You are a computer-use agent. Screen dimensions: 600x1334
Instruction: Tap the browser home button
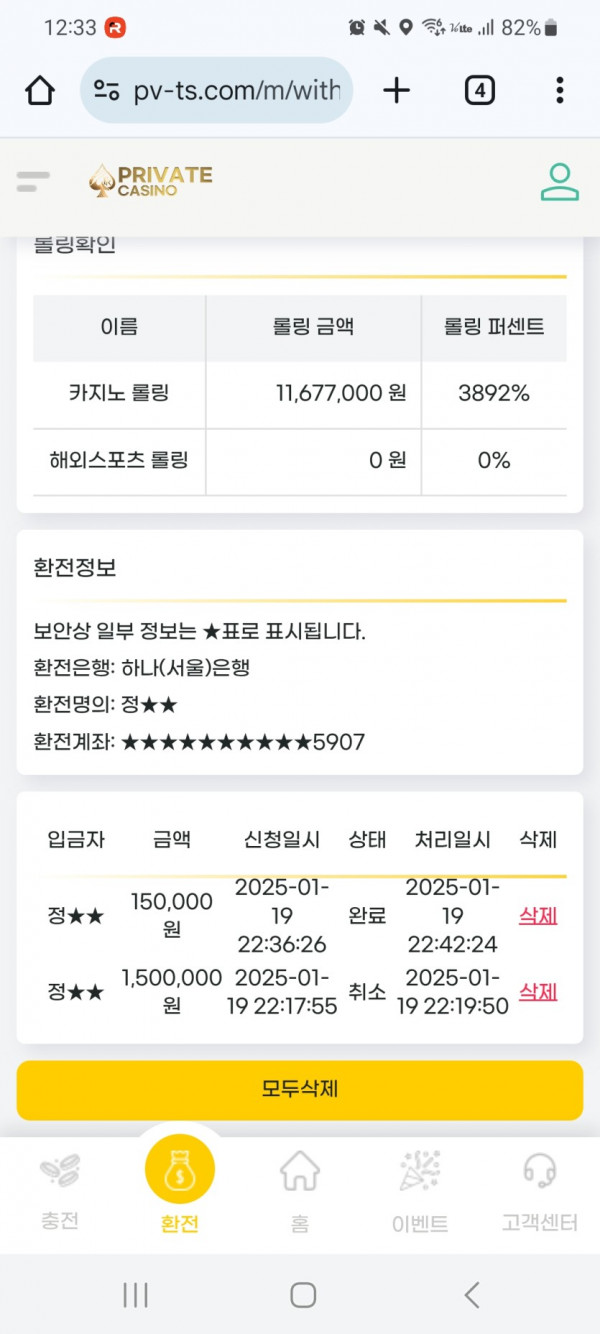[x=40, y=91]
